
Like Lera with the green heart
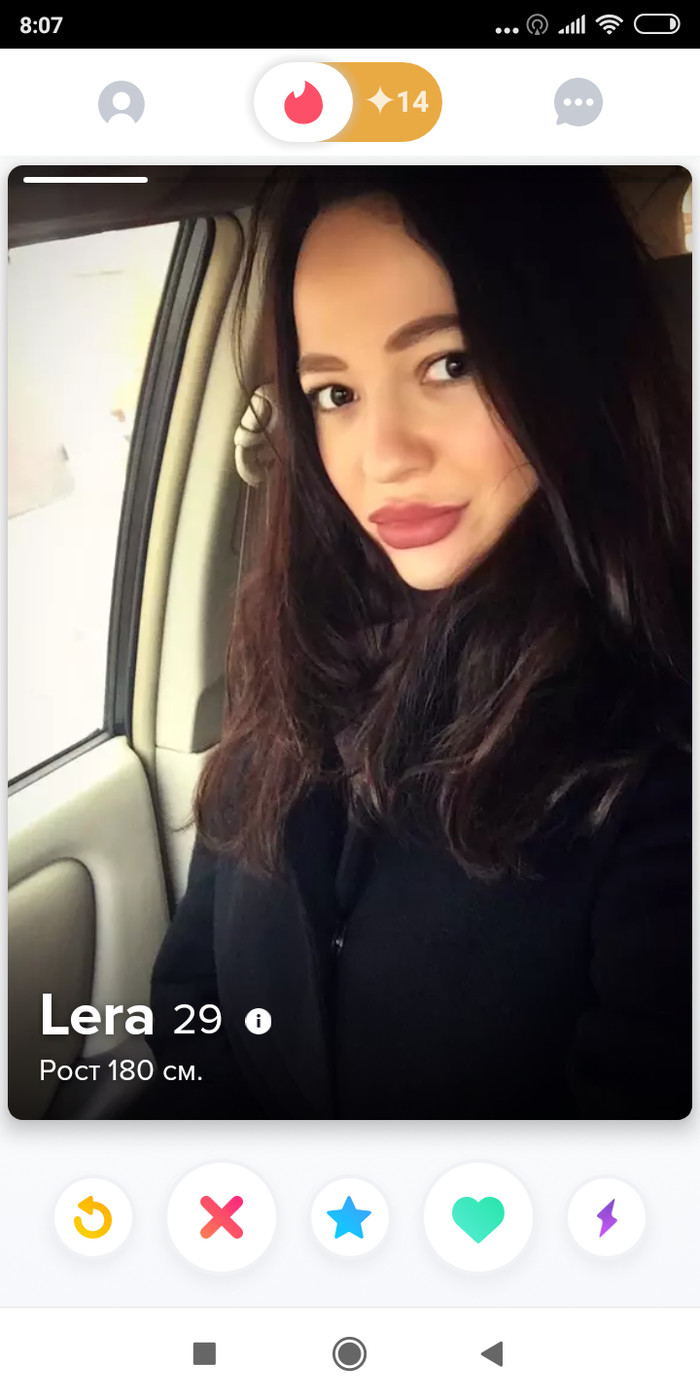click(478, 1217)
